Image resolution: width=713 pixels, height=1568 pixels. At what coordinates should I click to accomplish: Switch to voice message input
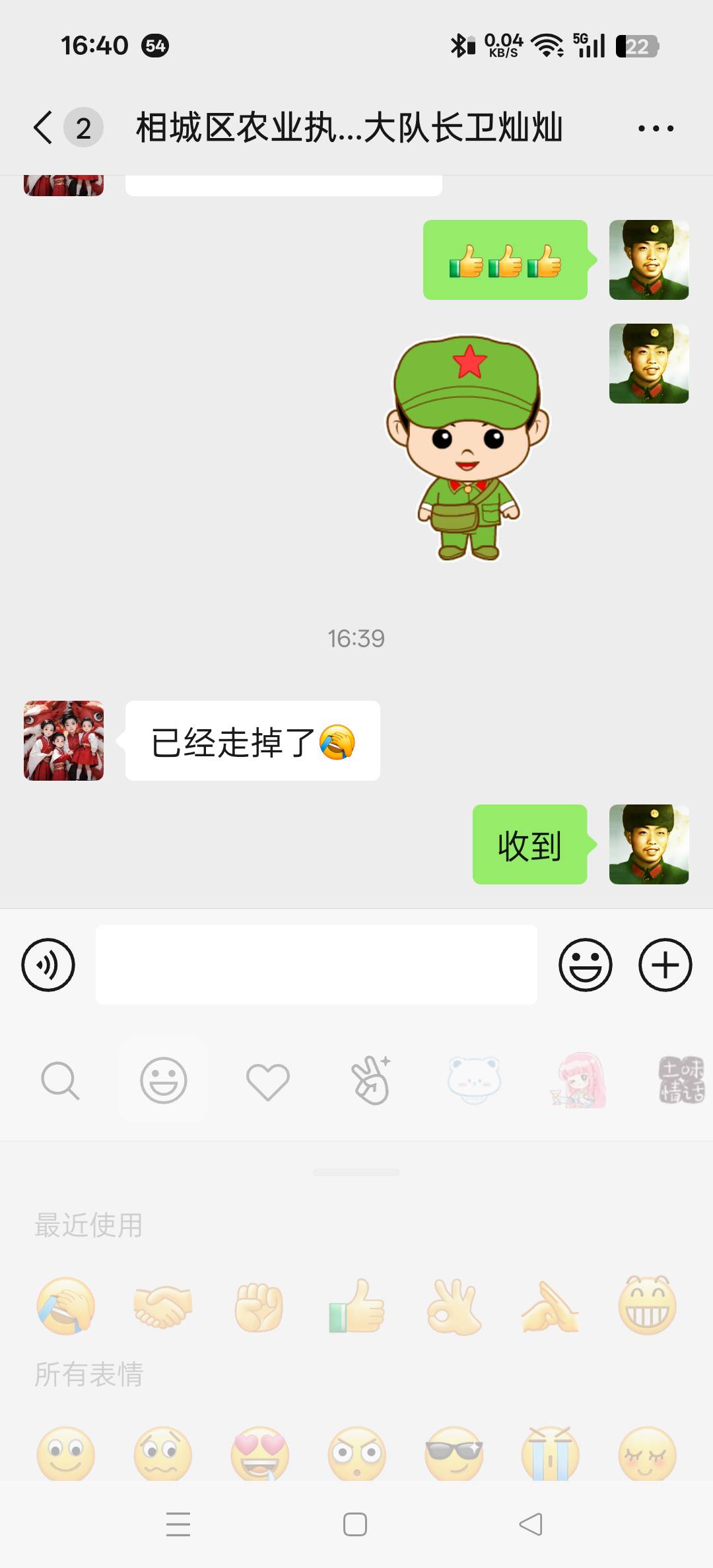click(x=48, y=964)
